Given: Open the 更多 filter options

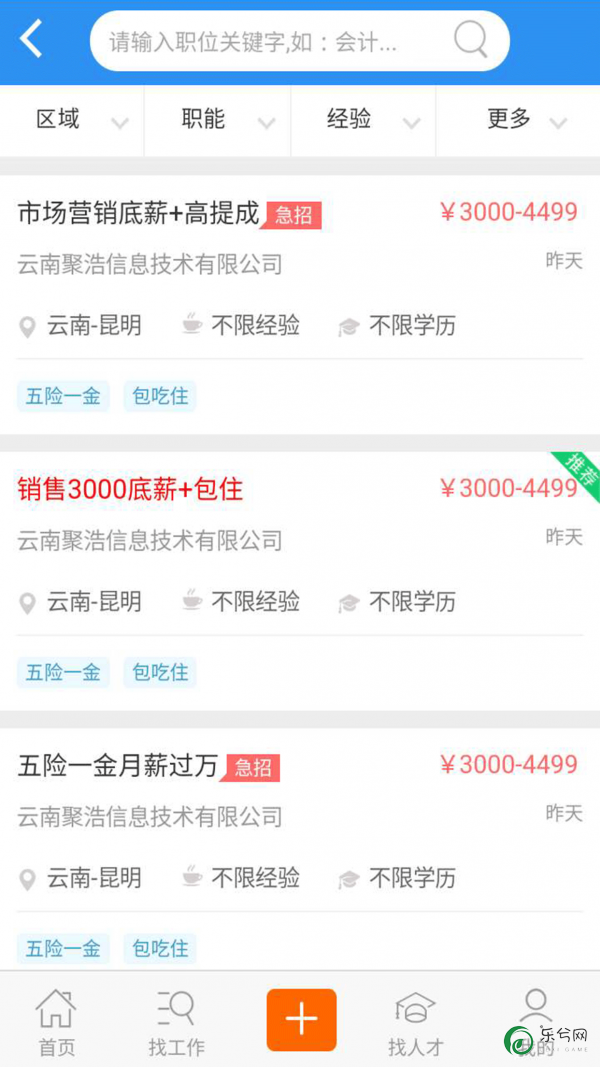Looking at the screenshot, I should (518, 120).
